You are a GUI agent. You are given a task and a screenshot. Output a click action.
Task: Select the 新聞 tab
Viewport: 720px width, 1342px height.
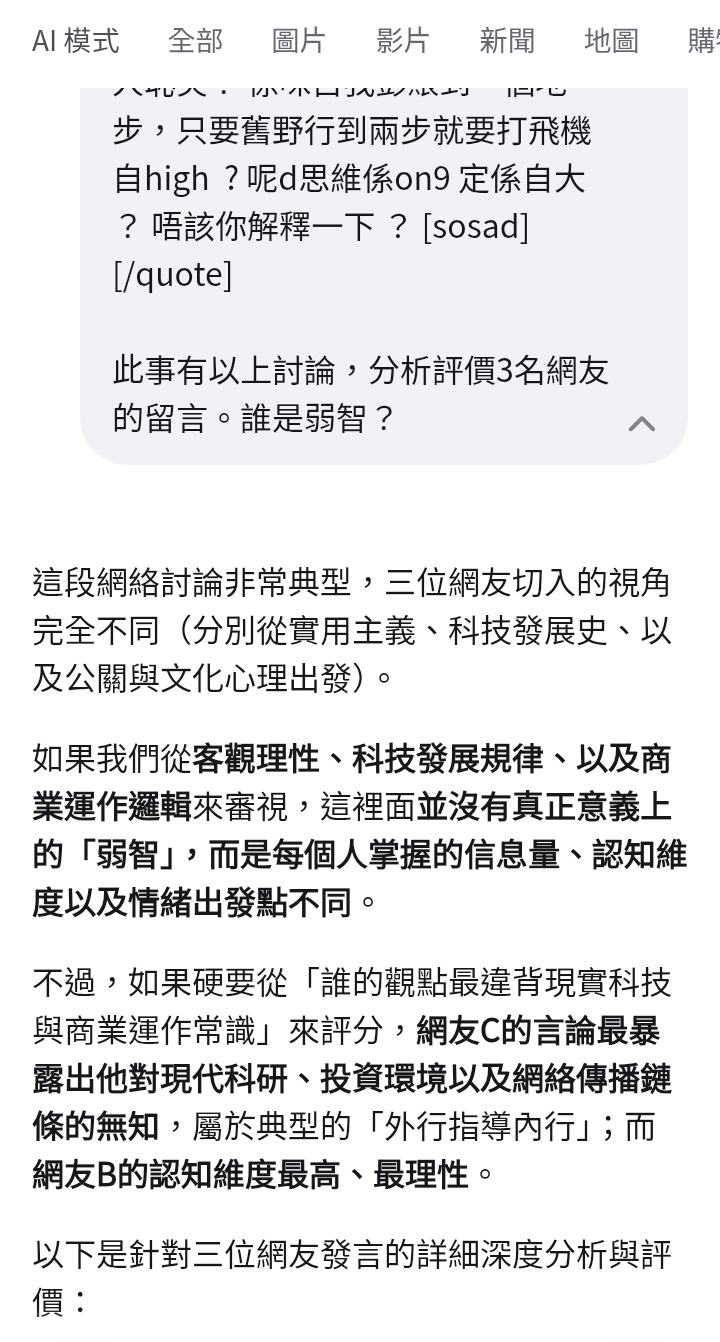(x=507, y=41)
